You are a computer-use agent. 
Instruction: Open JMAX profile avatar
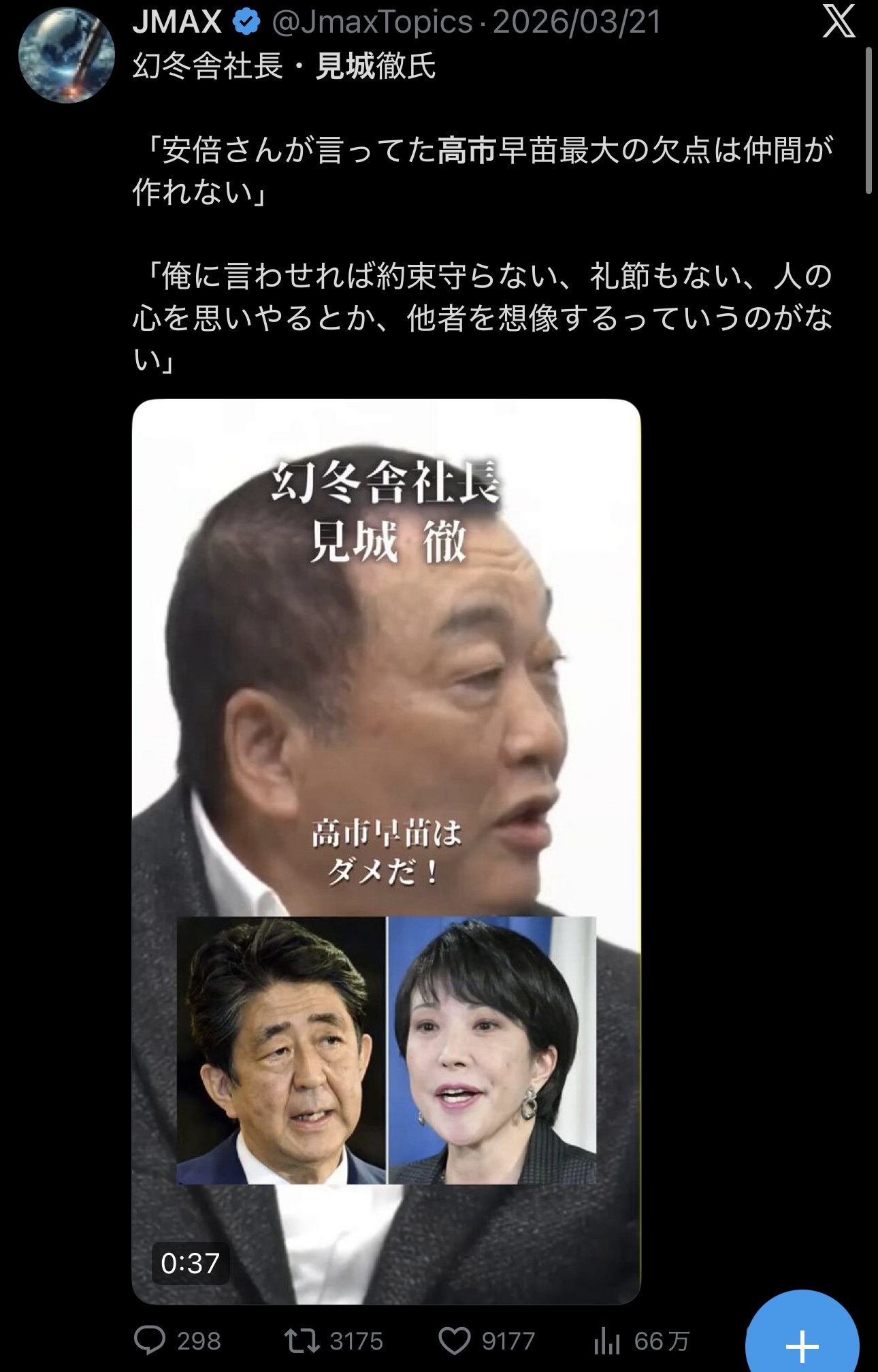coord(66,55)
